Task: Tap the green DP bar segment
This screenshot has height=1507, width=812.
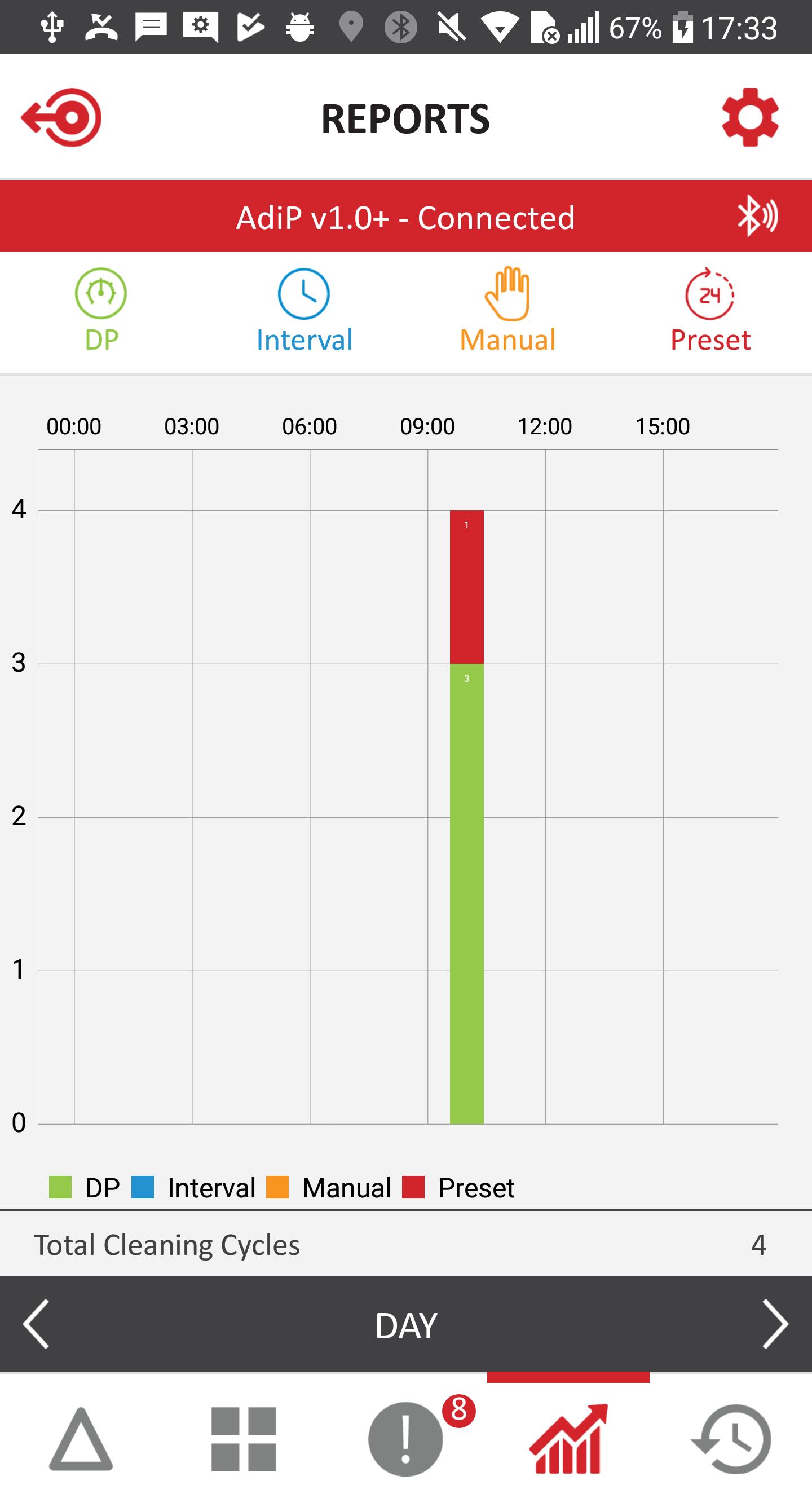Action: [x=466, y=893]
